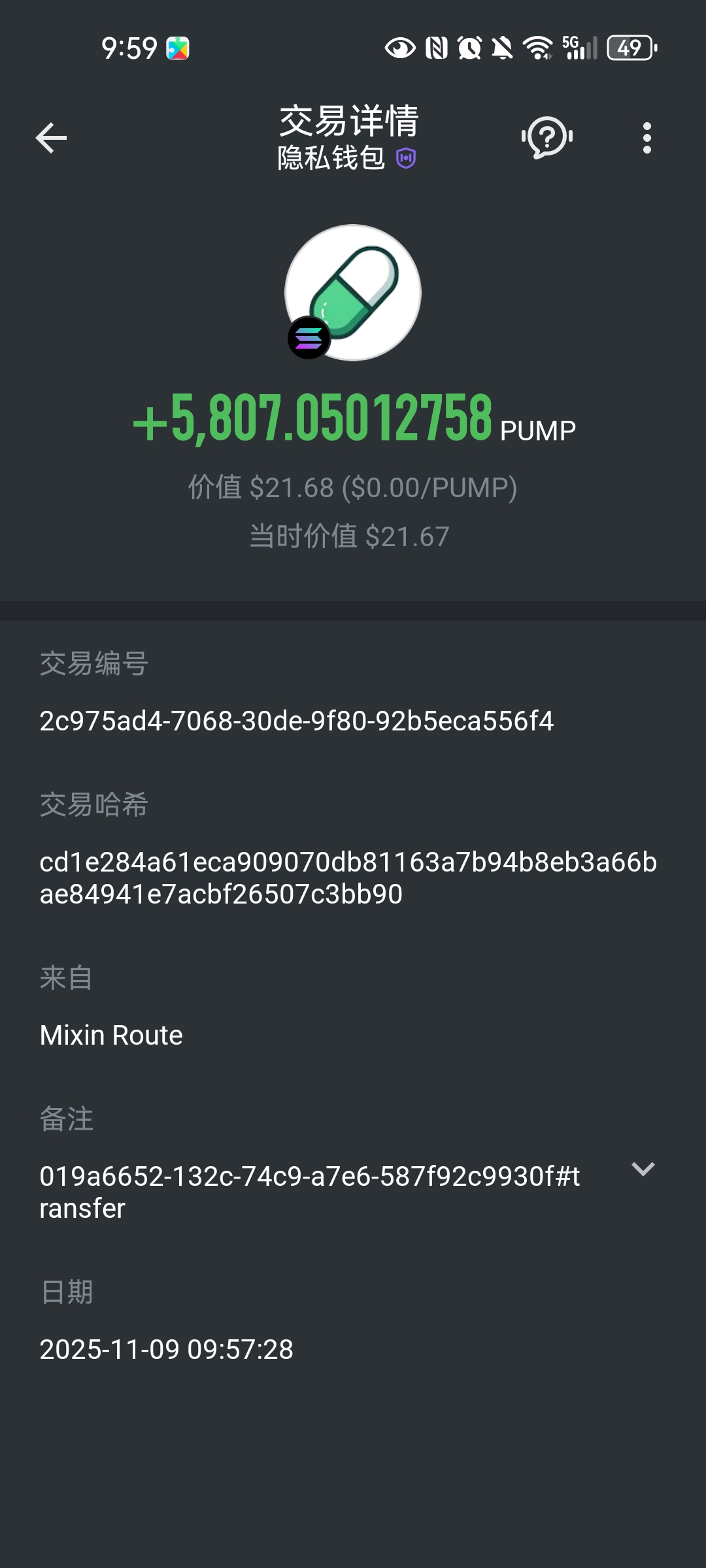Image resolution: width=706 pixels, height=1568 pixels.
Task: Expand the memo with the chevron
Action: pos(643,1169)
